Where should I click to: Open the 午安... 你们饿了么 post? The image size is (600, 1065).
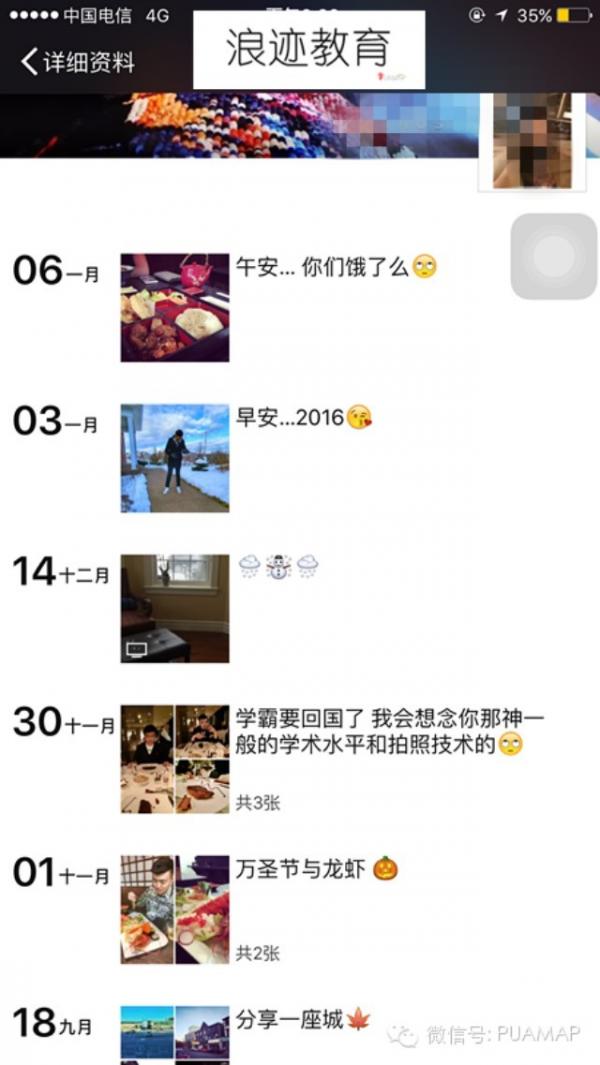coord(175,307)
